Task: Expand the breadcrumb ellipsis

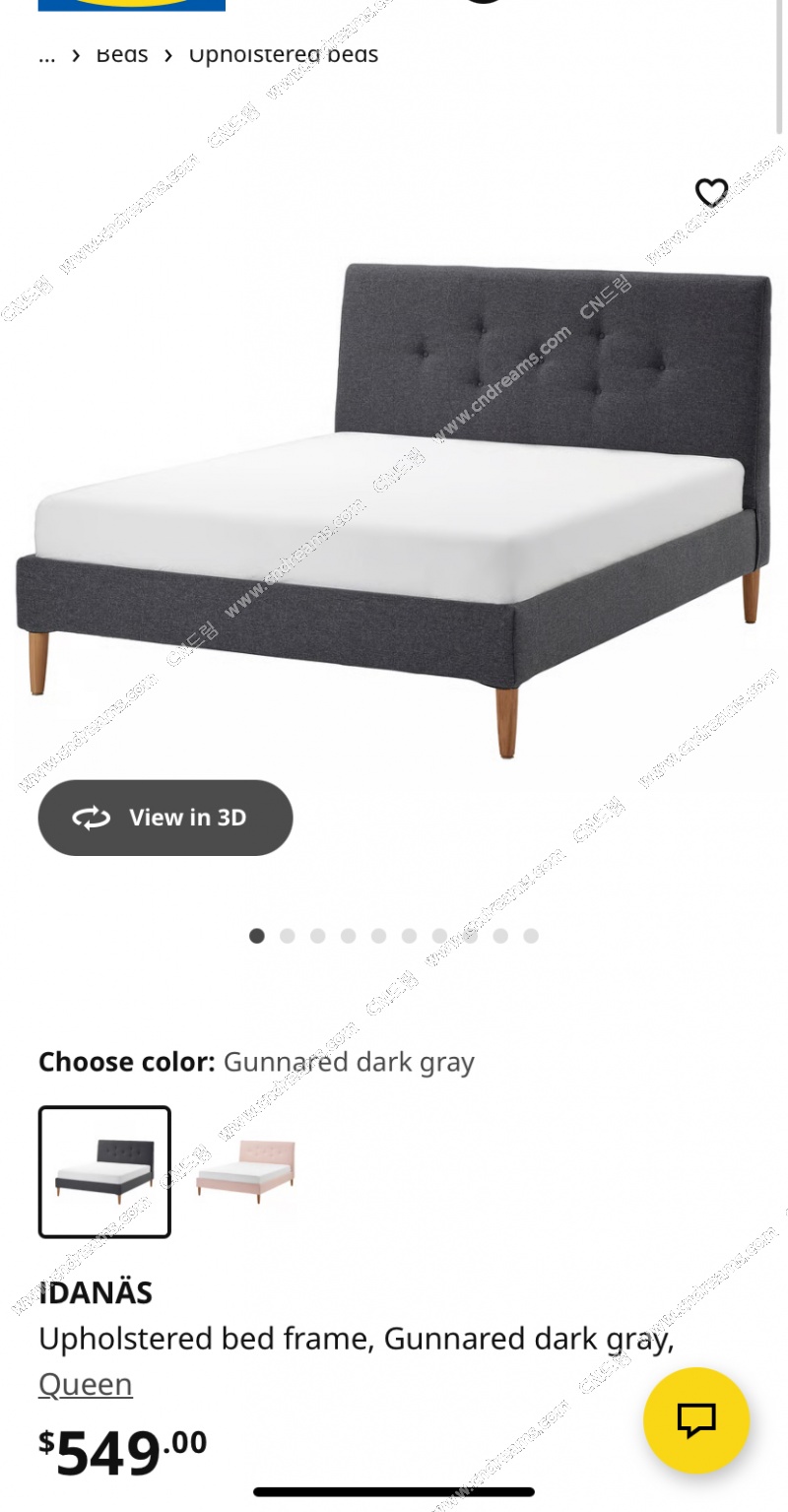Action: point(46,55)
